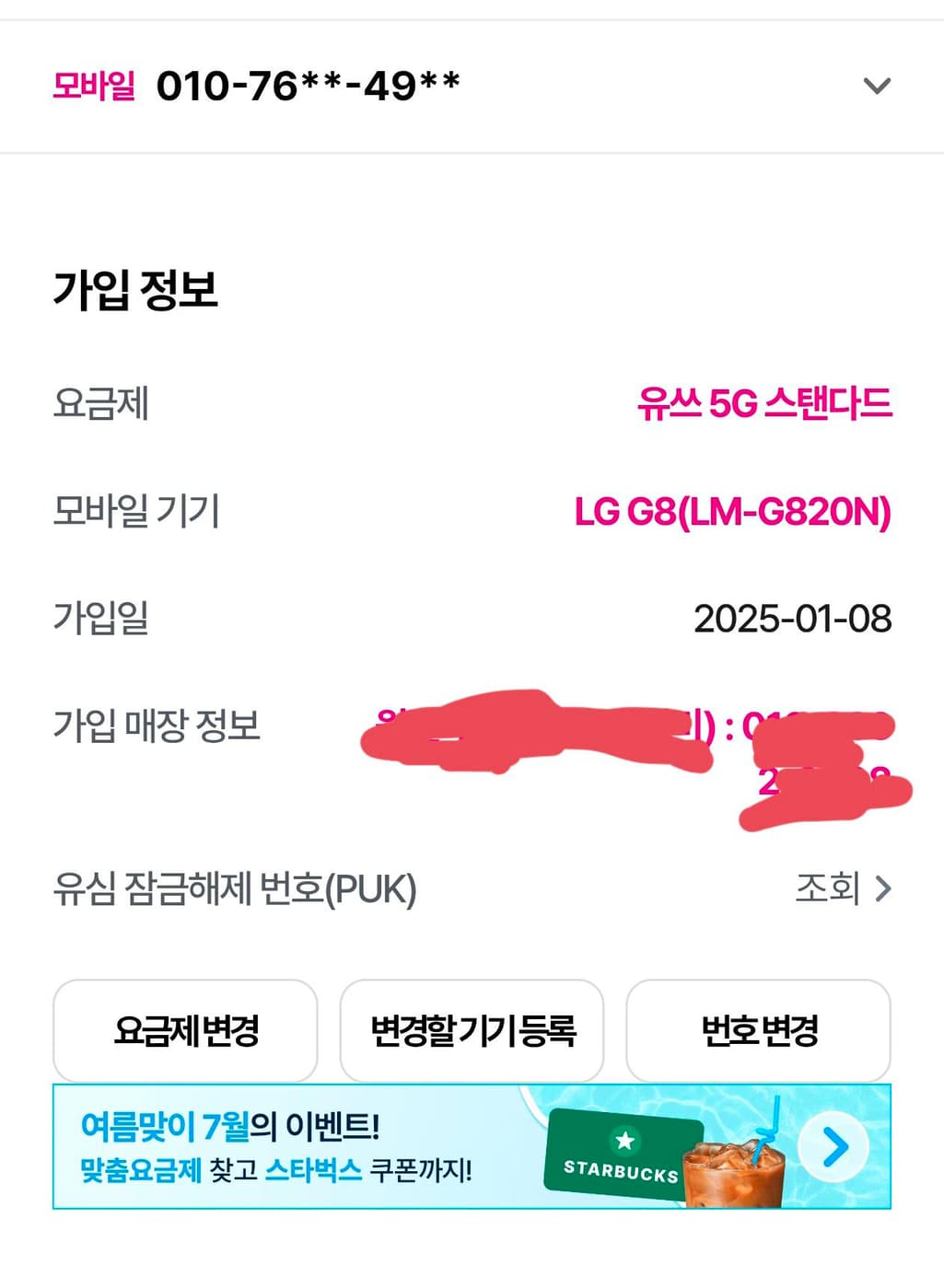Open the July Starbucks coupon event banner
Image resolution: width=944 pixels, height=1288 pixels.
point(472,1147)
